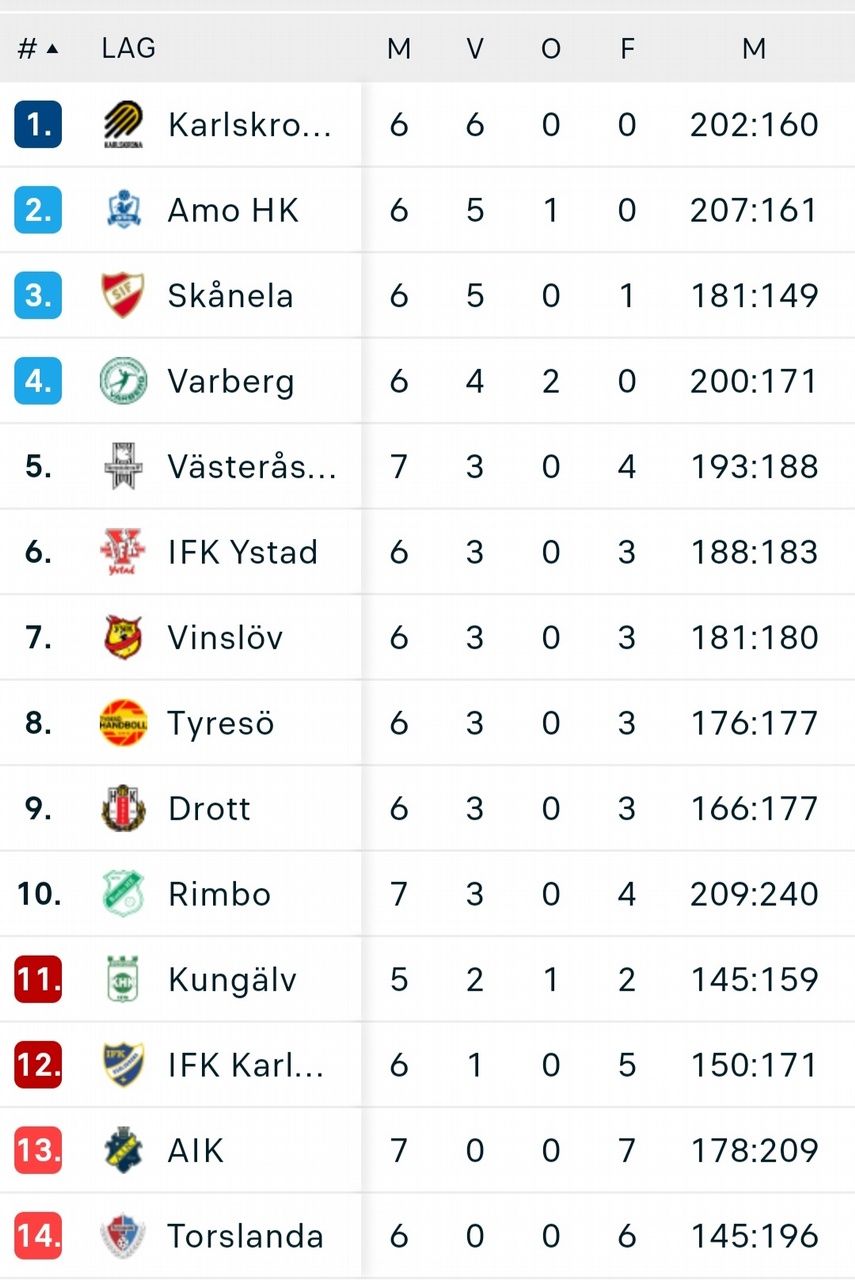This screenshot has height=1280, width=855.
Task: Sort the table by the # column
Action: [x=38, y=48]
